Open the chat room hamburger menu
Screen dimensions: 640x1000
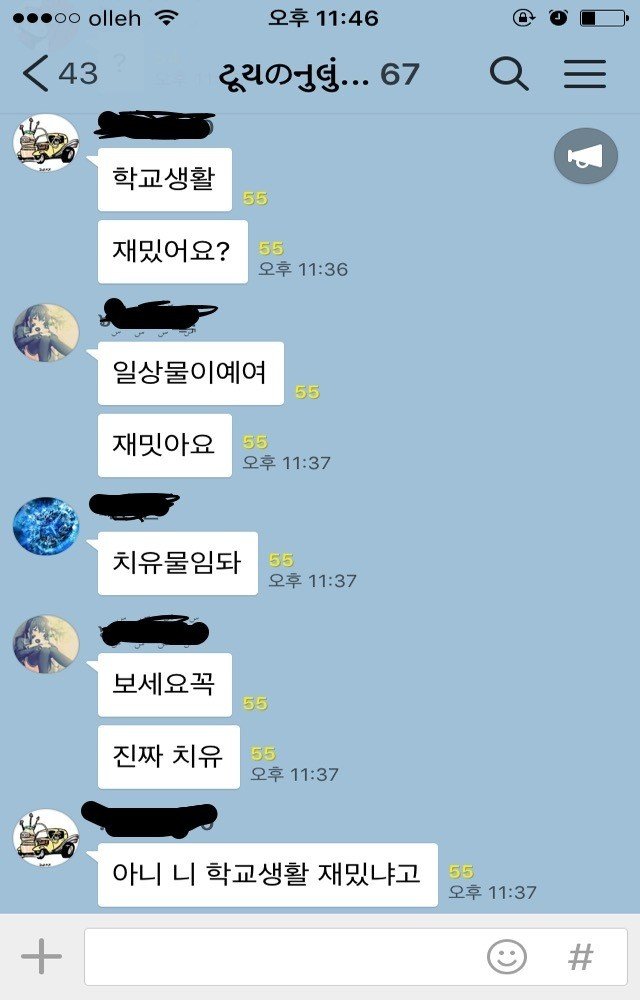click(x=585, y=74)
